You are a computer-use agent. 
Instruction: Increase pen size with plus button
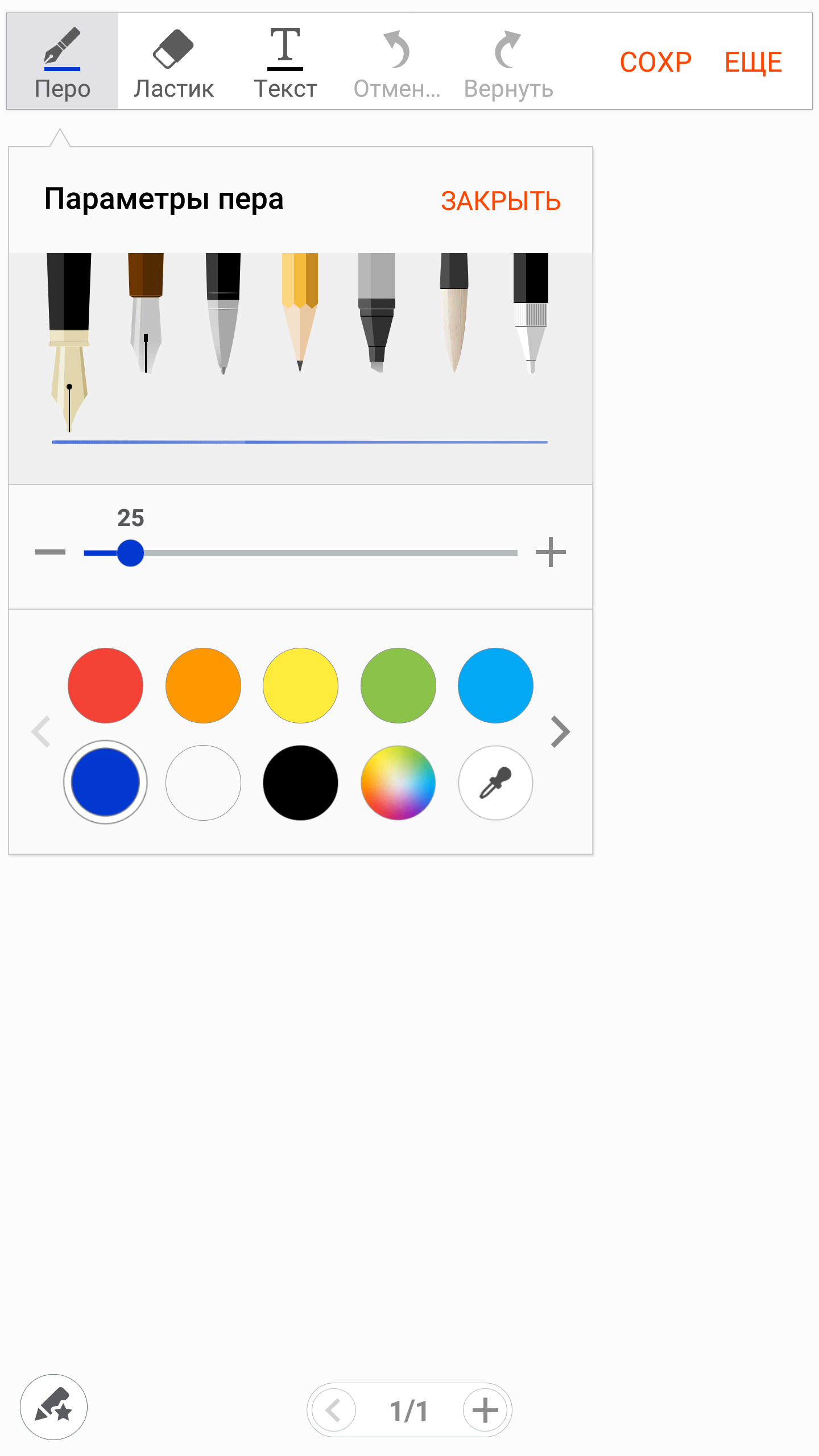(x=551, y=552)
